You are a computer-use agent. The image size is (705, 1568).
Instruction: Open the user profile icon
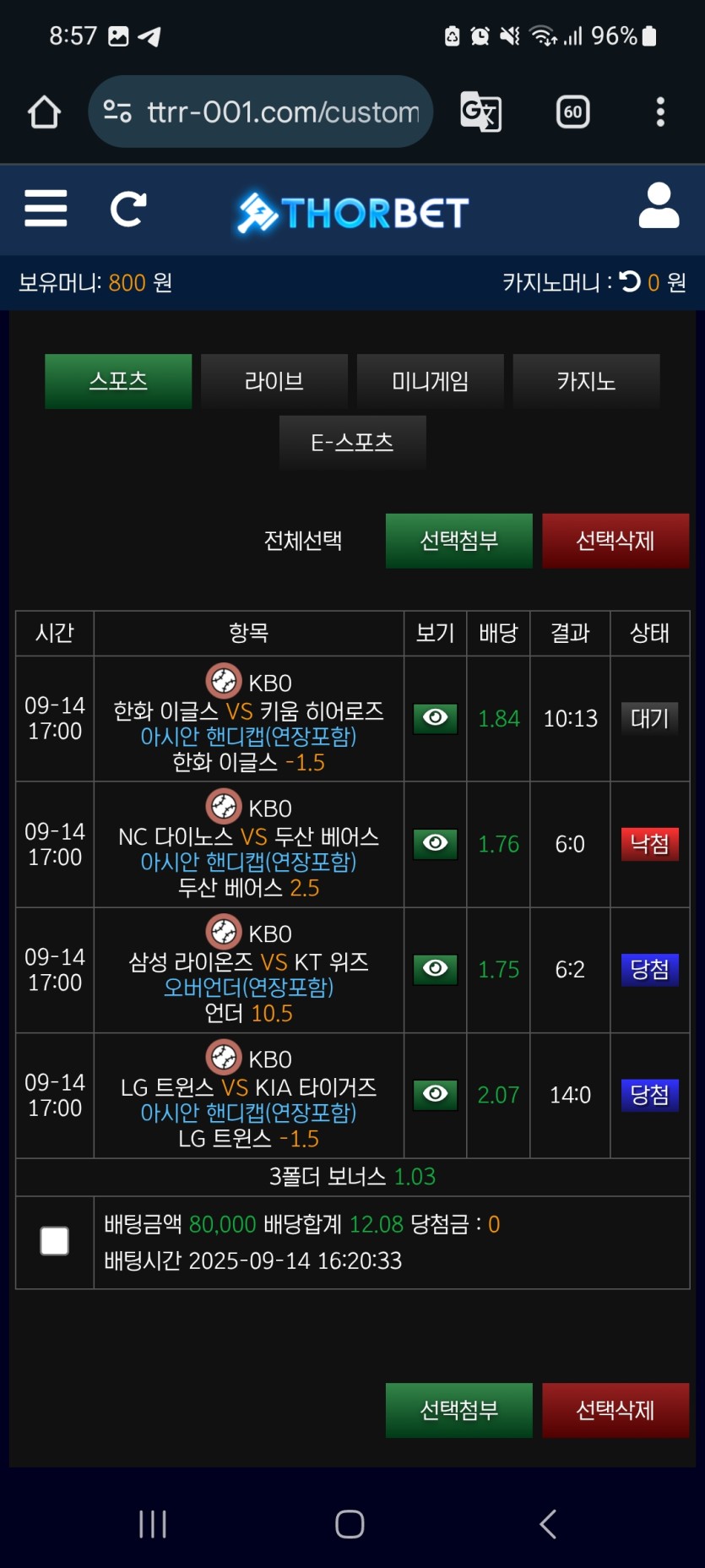click(659, 206)
